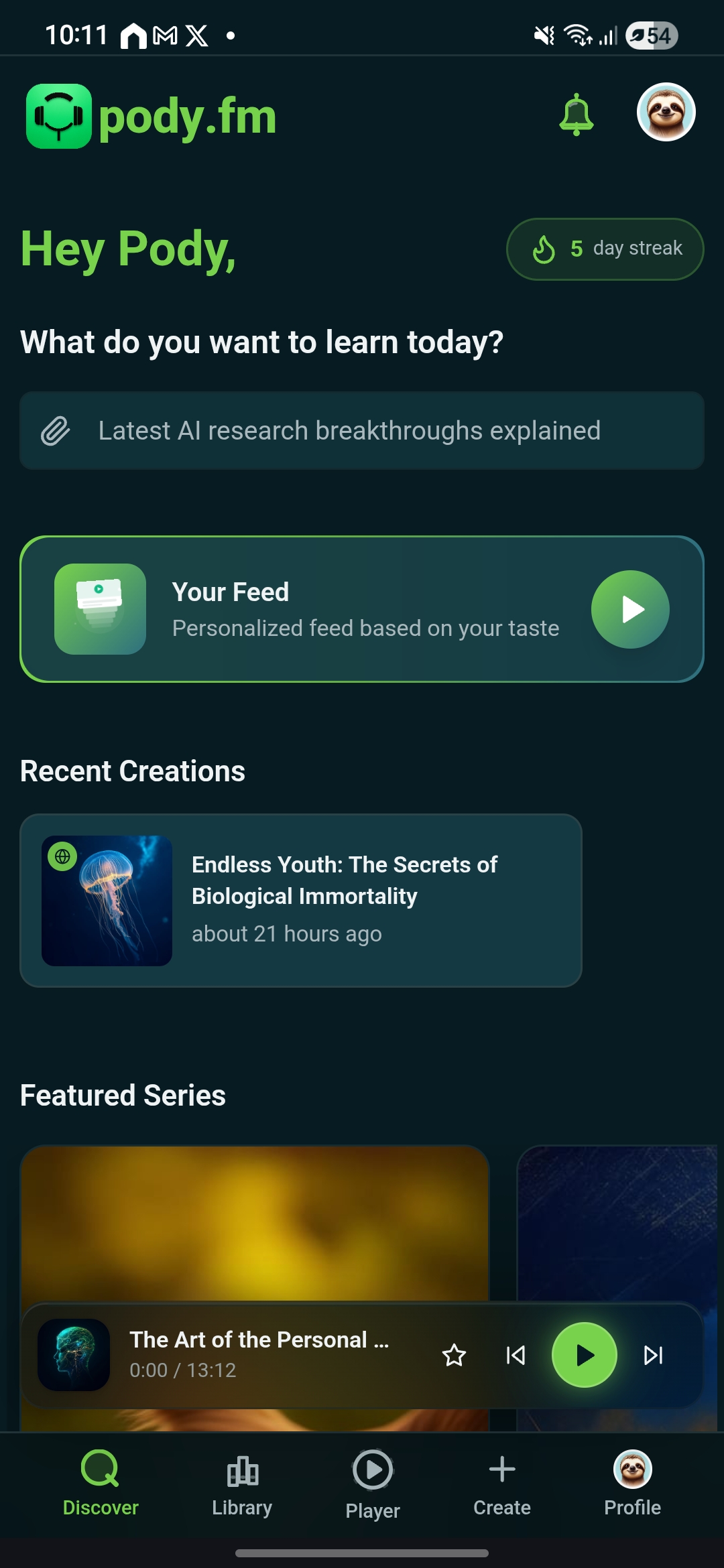Open notifications via the bell icon

[x=575, y=115]
